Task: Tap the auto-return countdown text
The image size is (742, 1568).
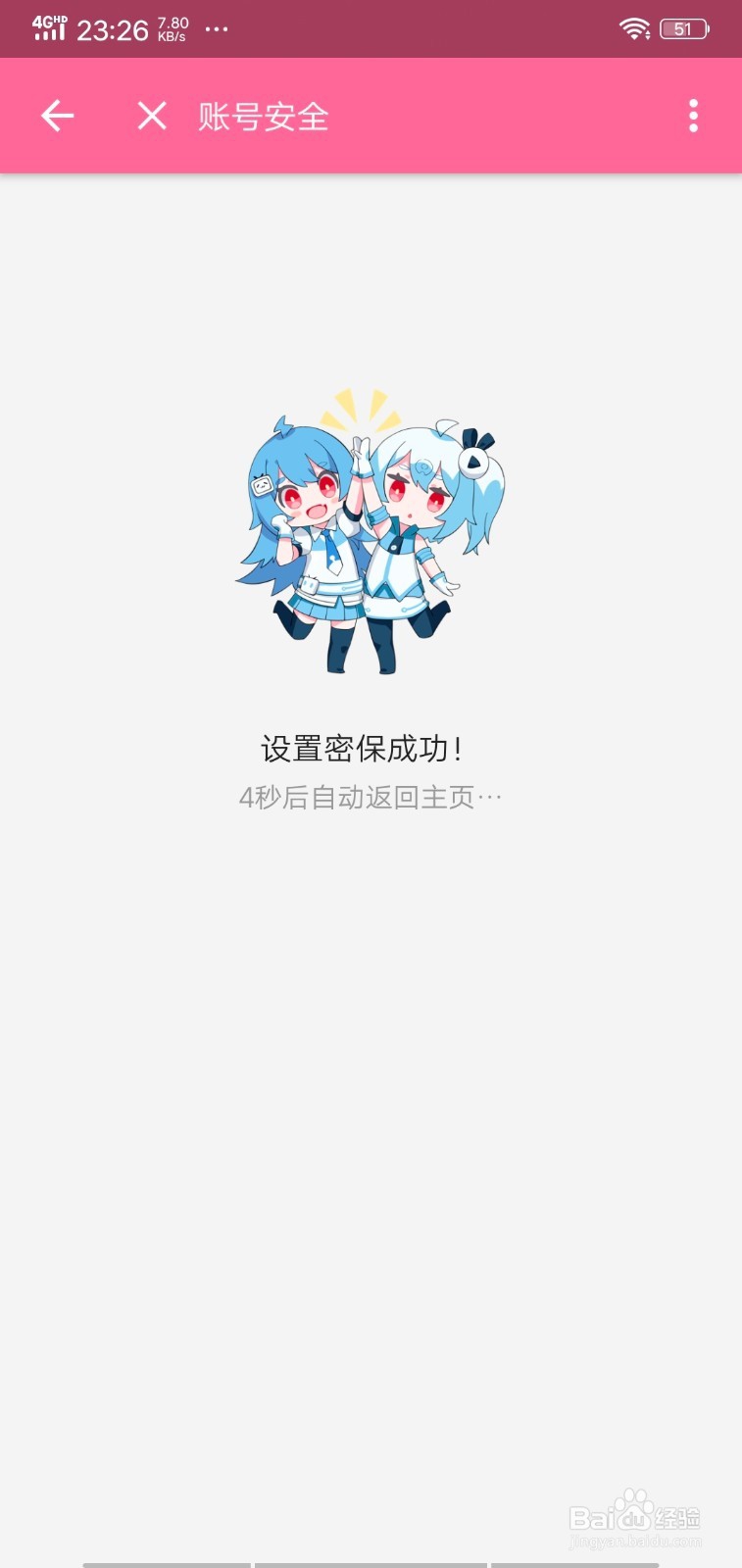Action: pyautogui.click(x=371, y=797)
